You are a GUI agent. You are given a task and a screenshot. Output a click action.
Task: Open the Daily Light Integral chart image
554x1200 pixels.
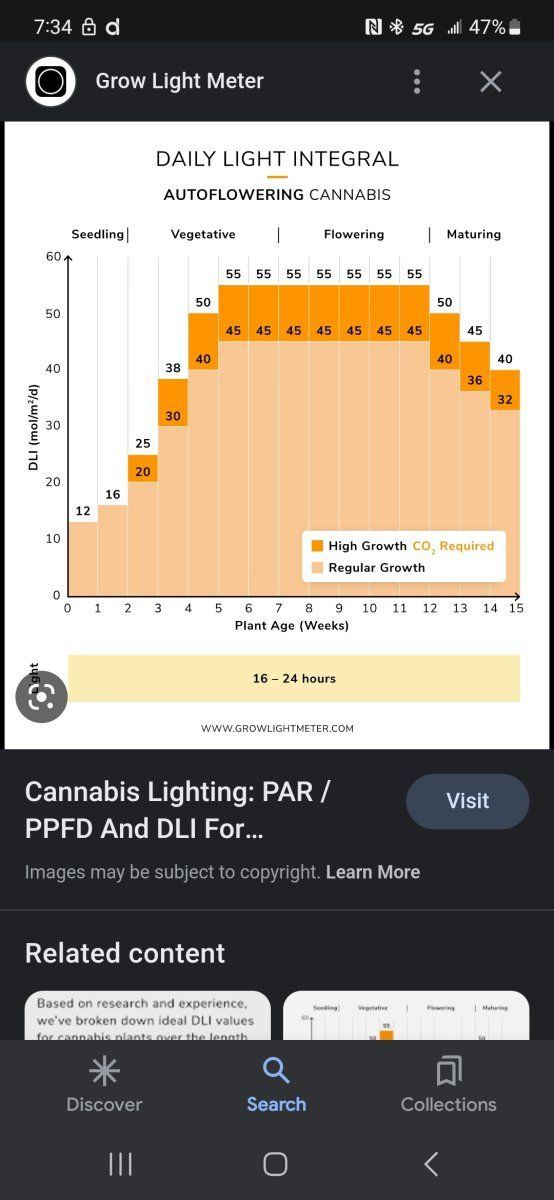tap(277, 435)
